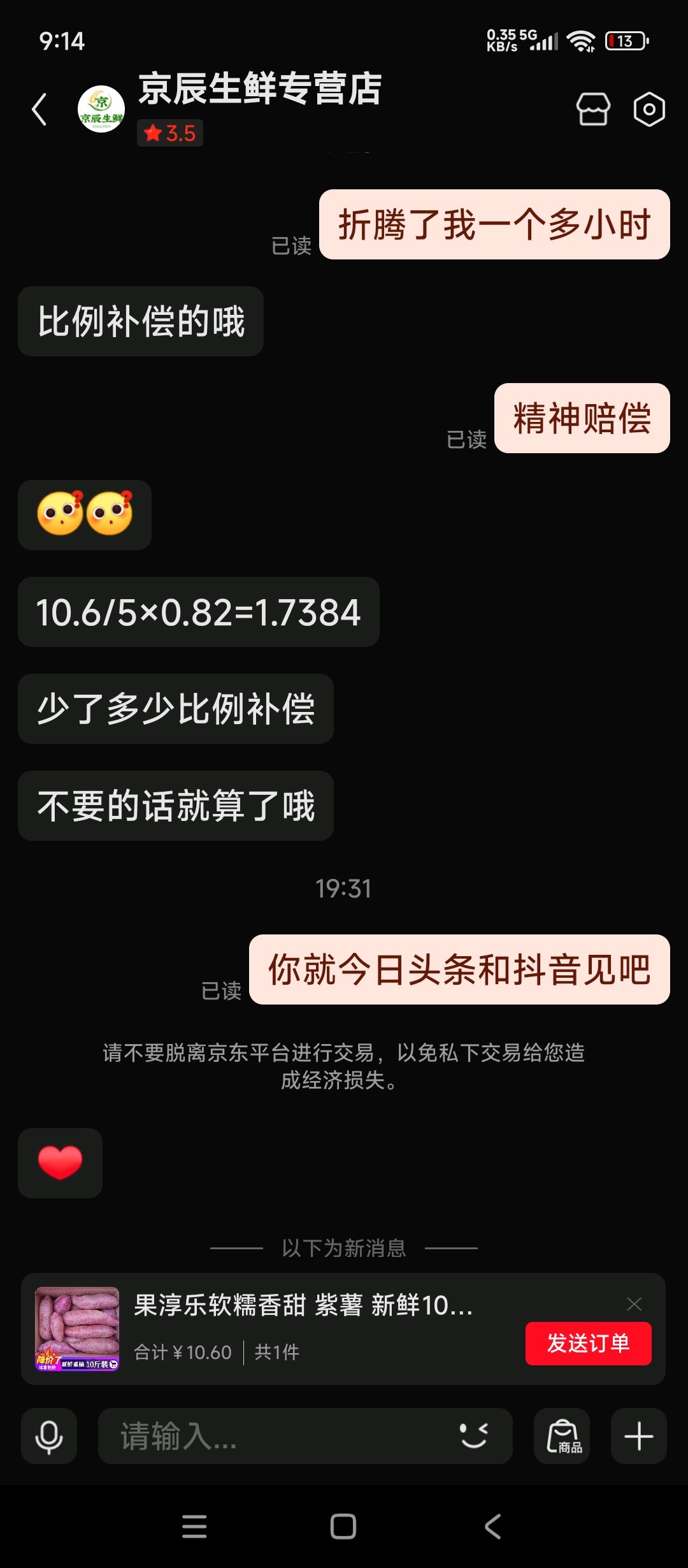The width and height of the screenshot is (688, 1568).
Task: Tap the 比例补偿的哦 message bubble
Action: pyautogui.click(x=141, y=322)
